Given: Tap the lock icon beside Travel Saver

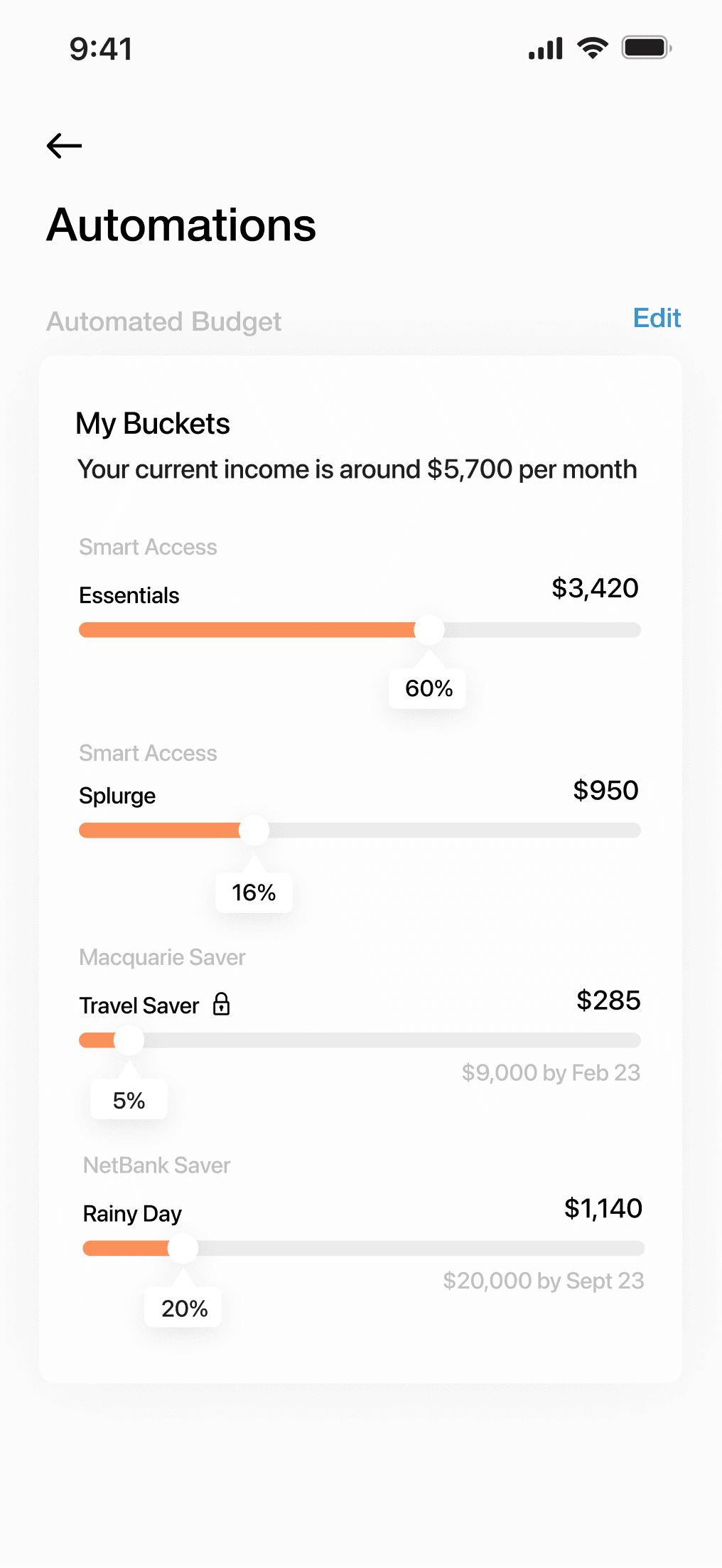Looking at the screenshot, I should pos(222,1004).
